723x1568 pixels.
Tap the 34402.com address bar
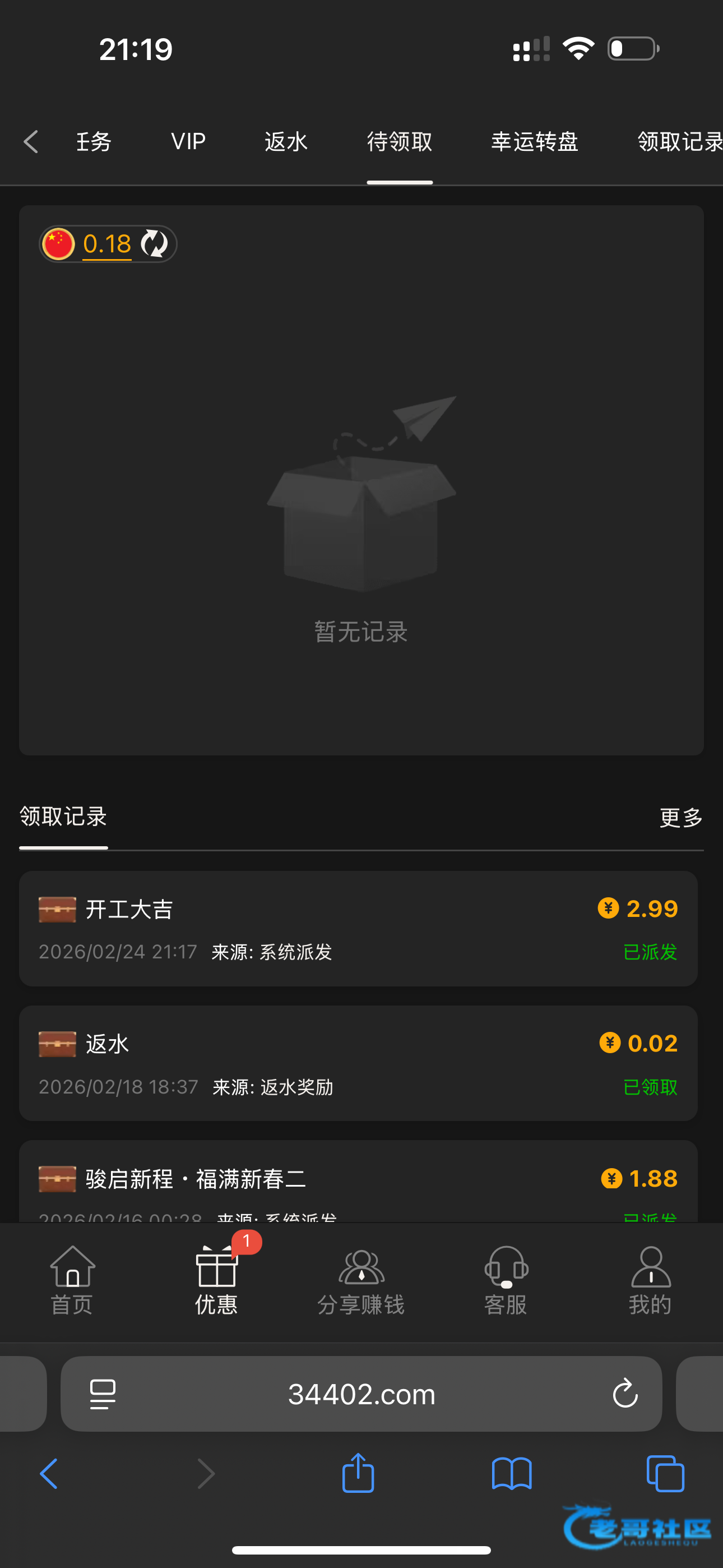(361, 1394)
